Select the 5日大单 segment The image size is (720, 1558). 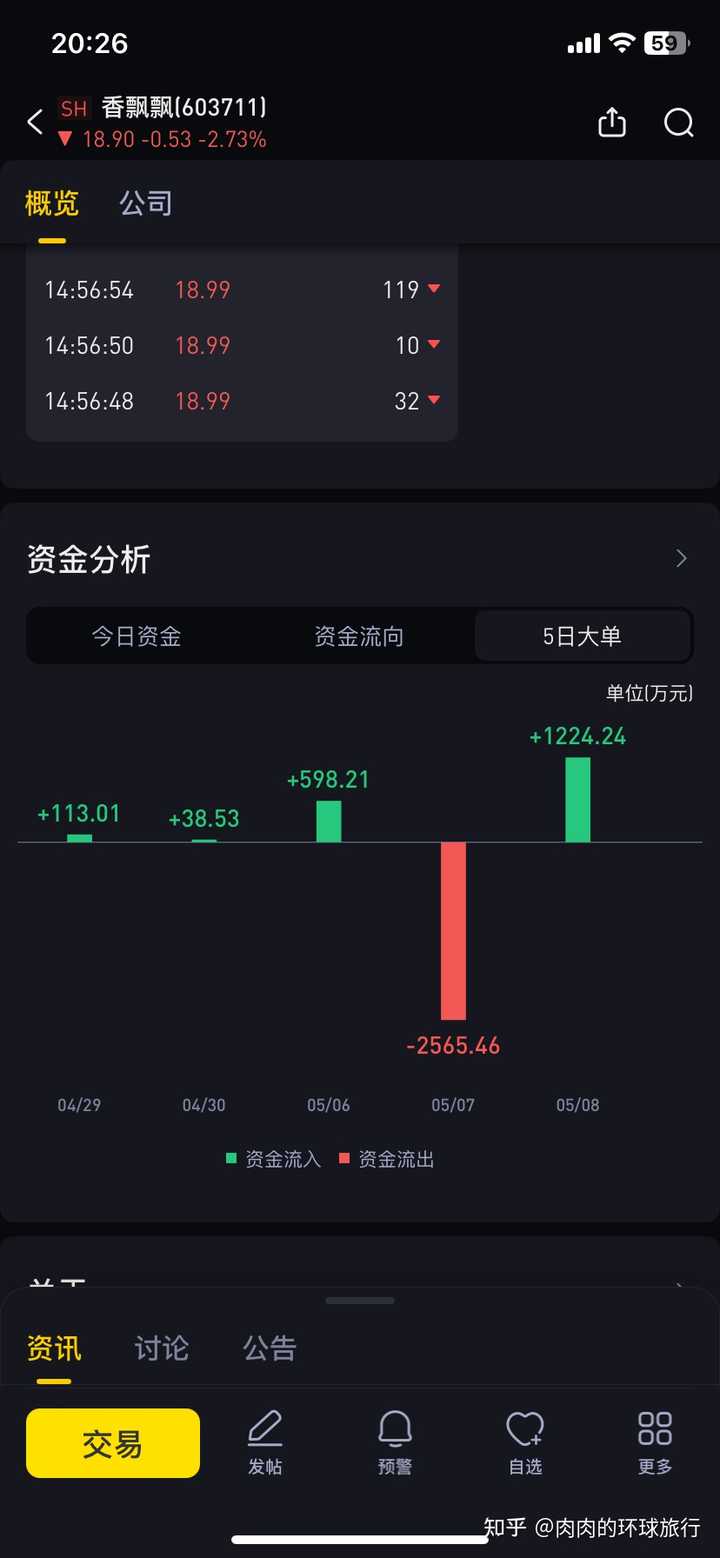[582, 636]
